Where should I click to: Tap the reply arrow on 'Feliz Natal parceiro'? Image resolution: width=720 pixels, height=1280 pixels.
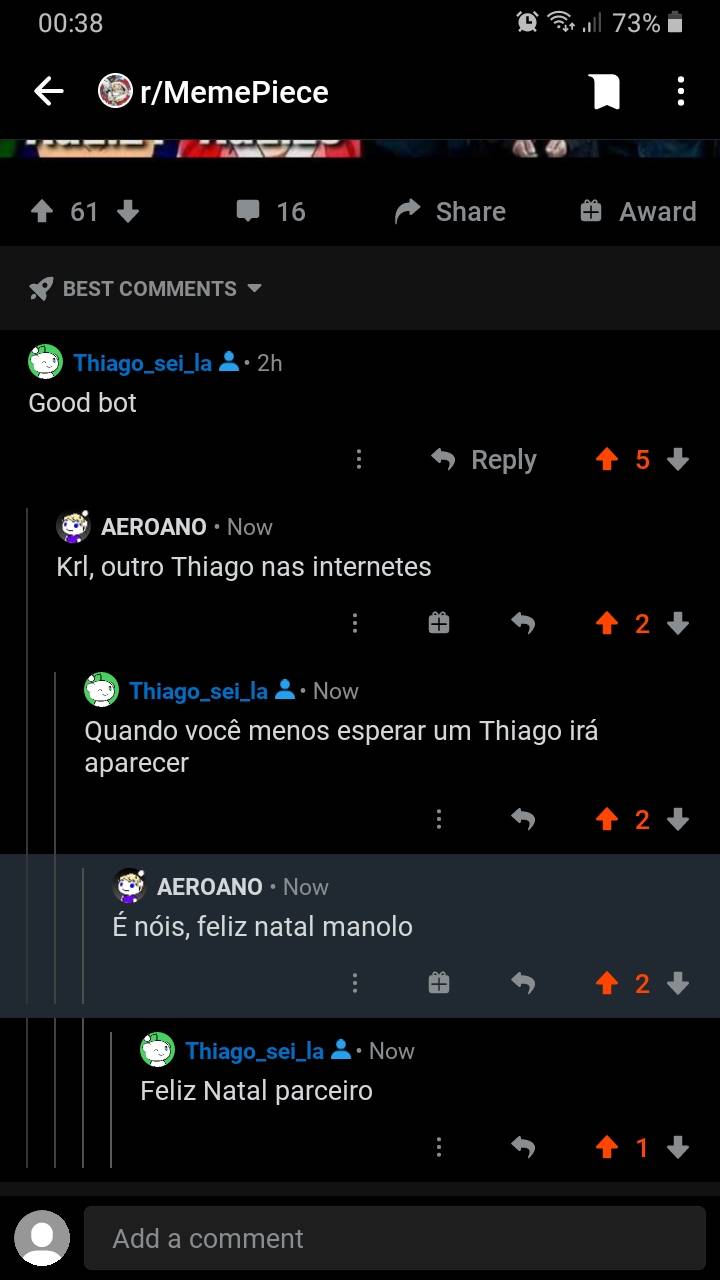coord(523,1147)
